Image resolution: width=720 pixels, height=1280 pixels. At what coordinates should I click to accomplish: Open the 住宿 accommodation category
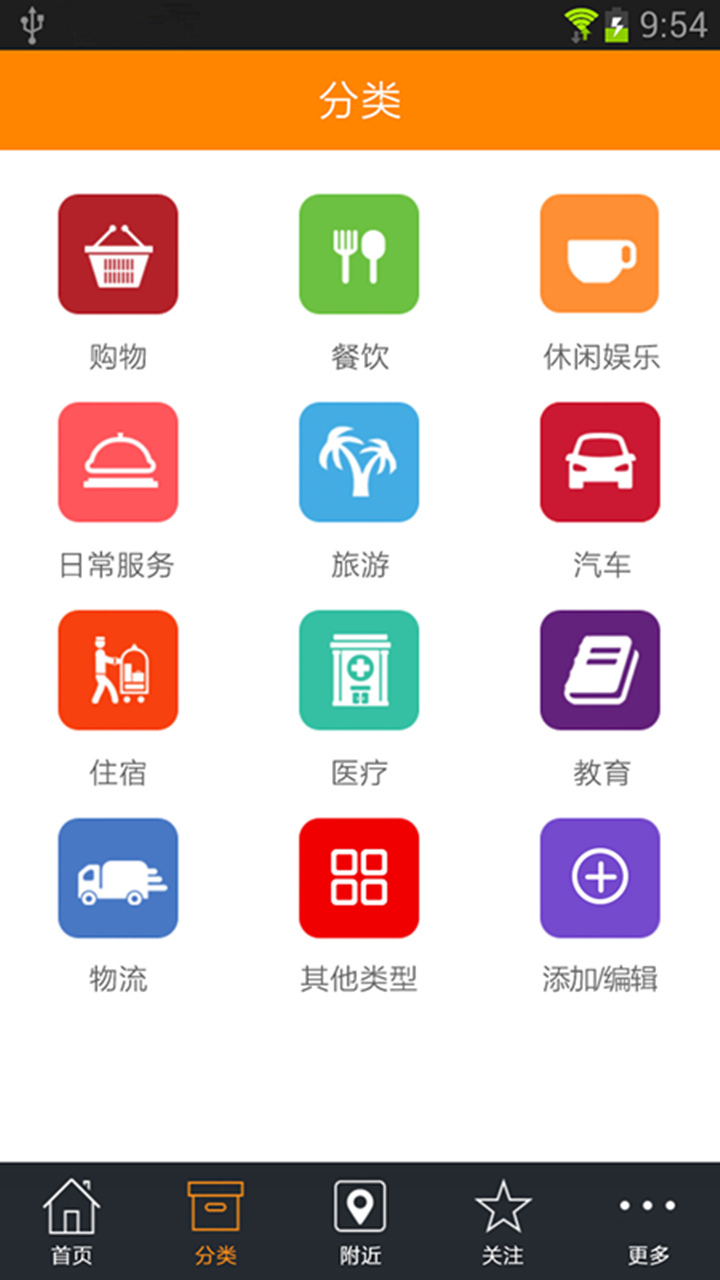point(118,669)
